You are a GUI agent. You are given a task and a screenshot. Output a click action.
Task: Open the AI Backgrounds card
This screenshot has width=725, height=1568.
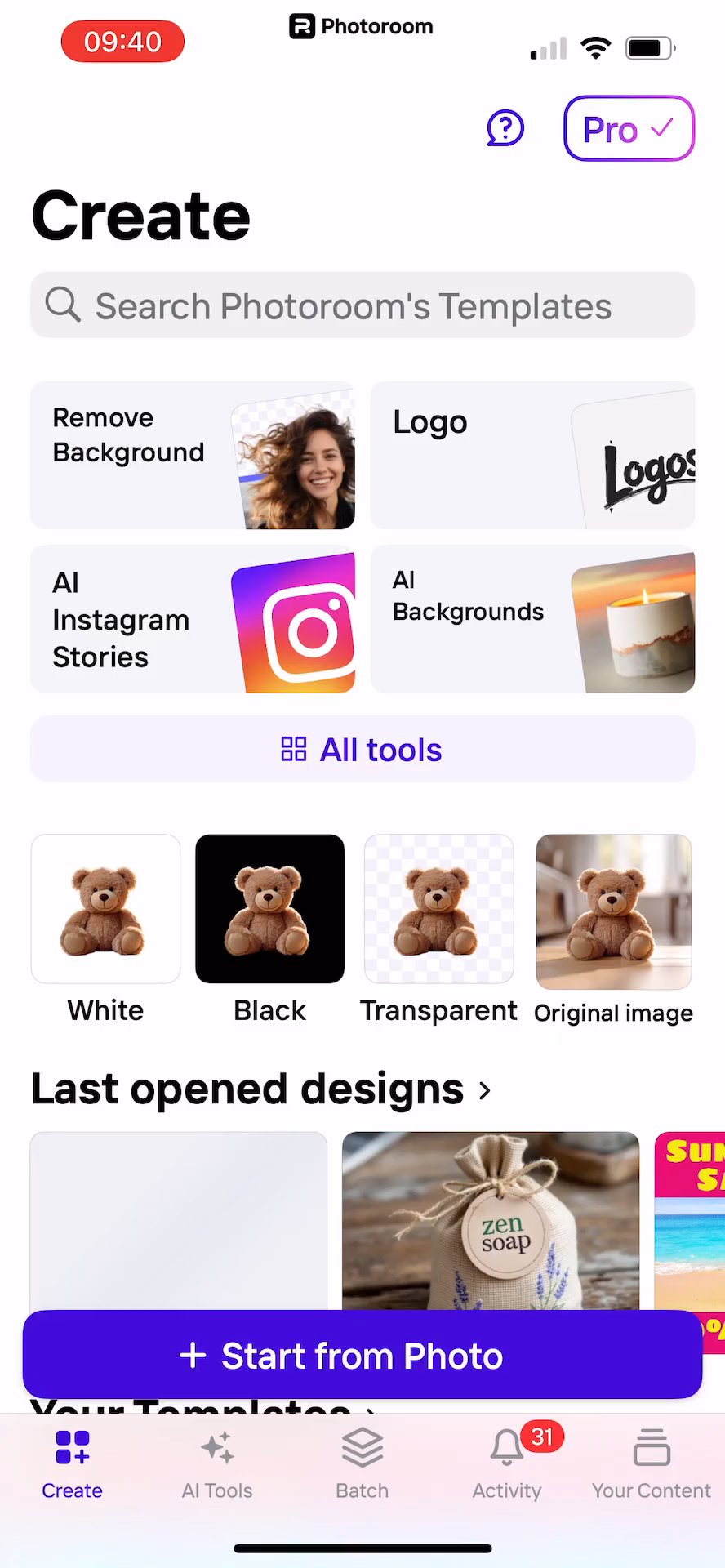[532, 619]
